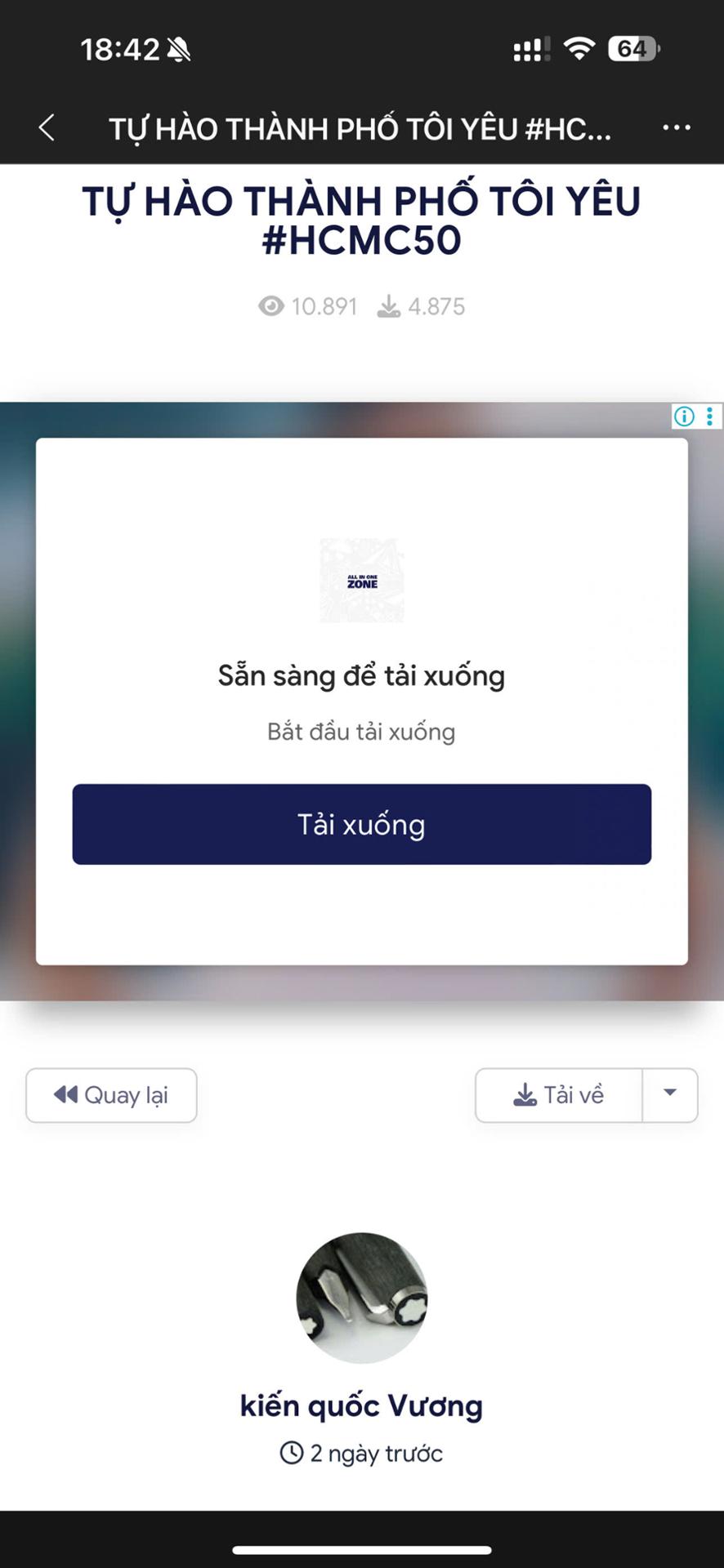Tap the dark Tải xuống button
Screen dimensions: 724x1568
point(361,824)
